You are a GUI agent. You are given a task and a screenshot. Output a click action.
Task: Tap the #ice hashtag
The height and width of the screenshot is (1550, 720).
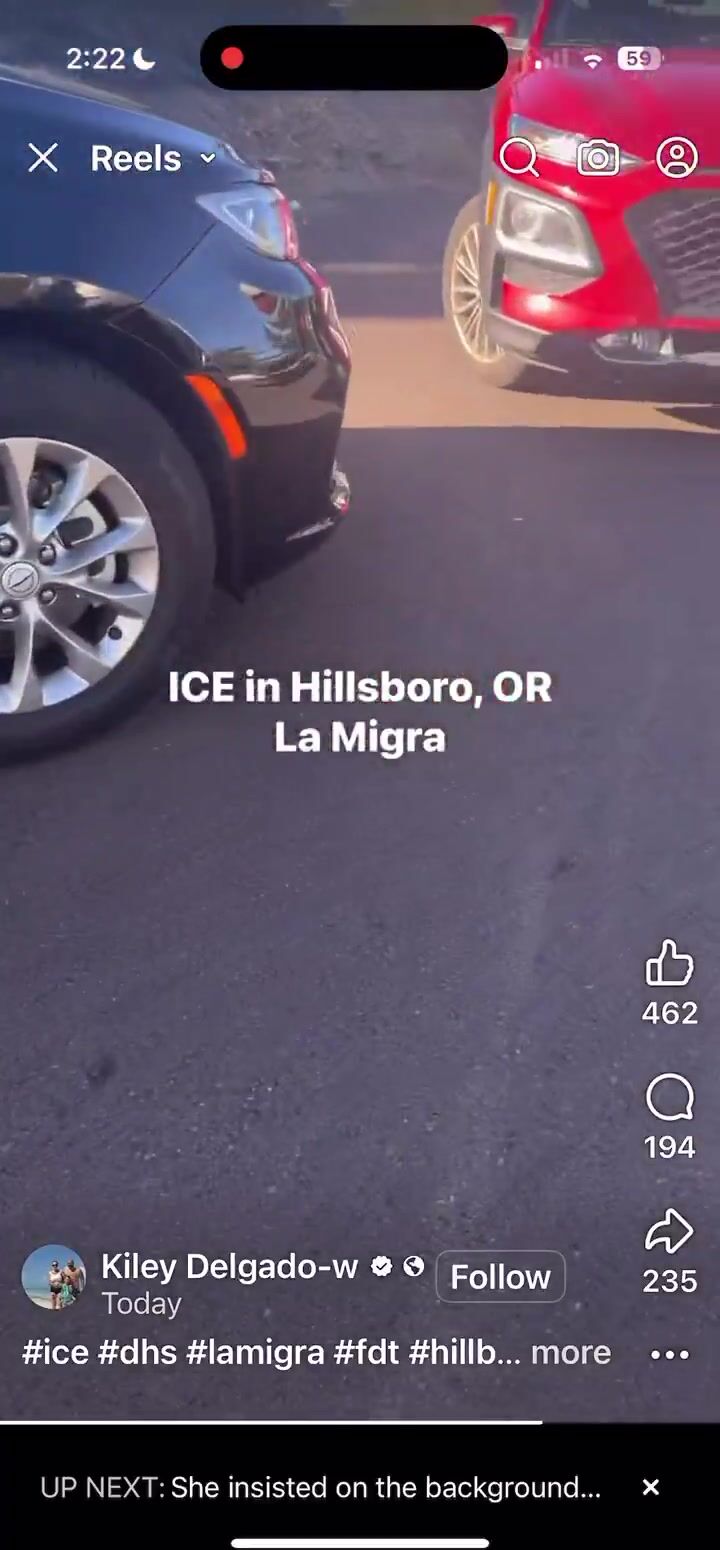[x=55, y=1352]
